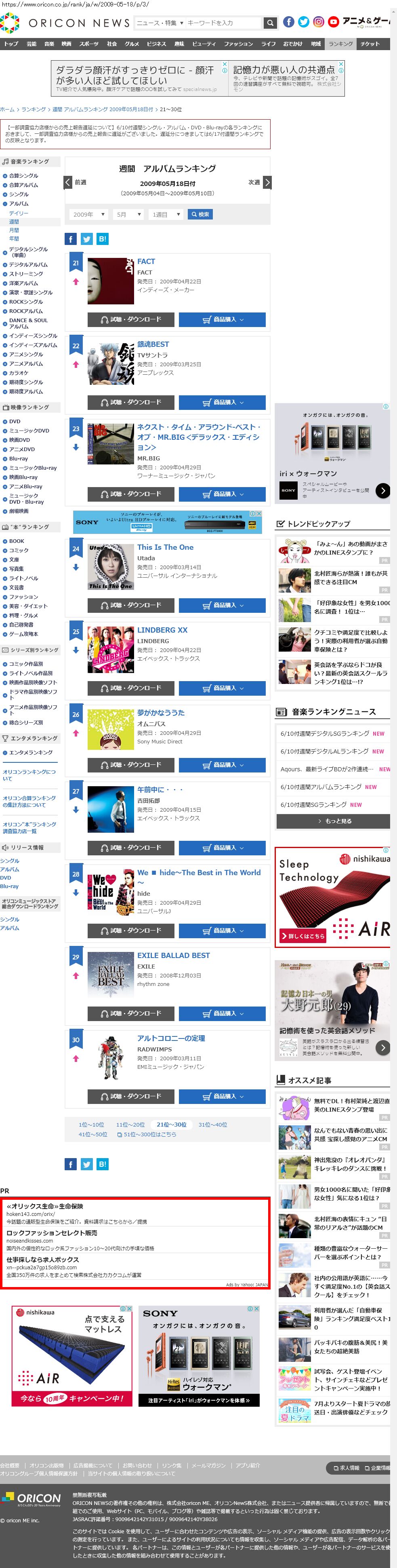Go to ranking page 1位〜10位
The width and height of the screenshot is (397, 1568).
[91, 1124]
